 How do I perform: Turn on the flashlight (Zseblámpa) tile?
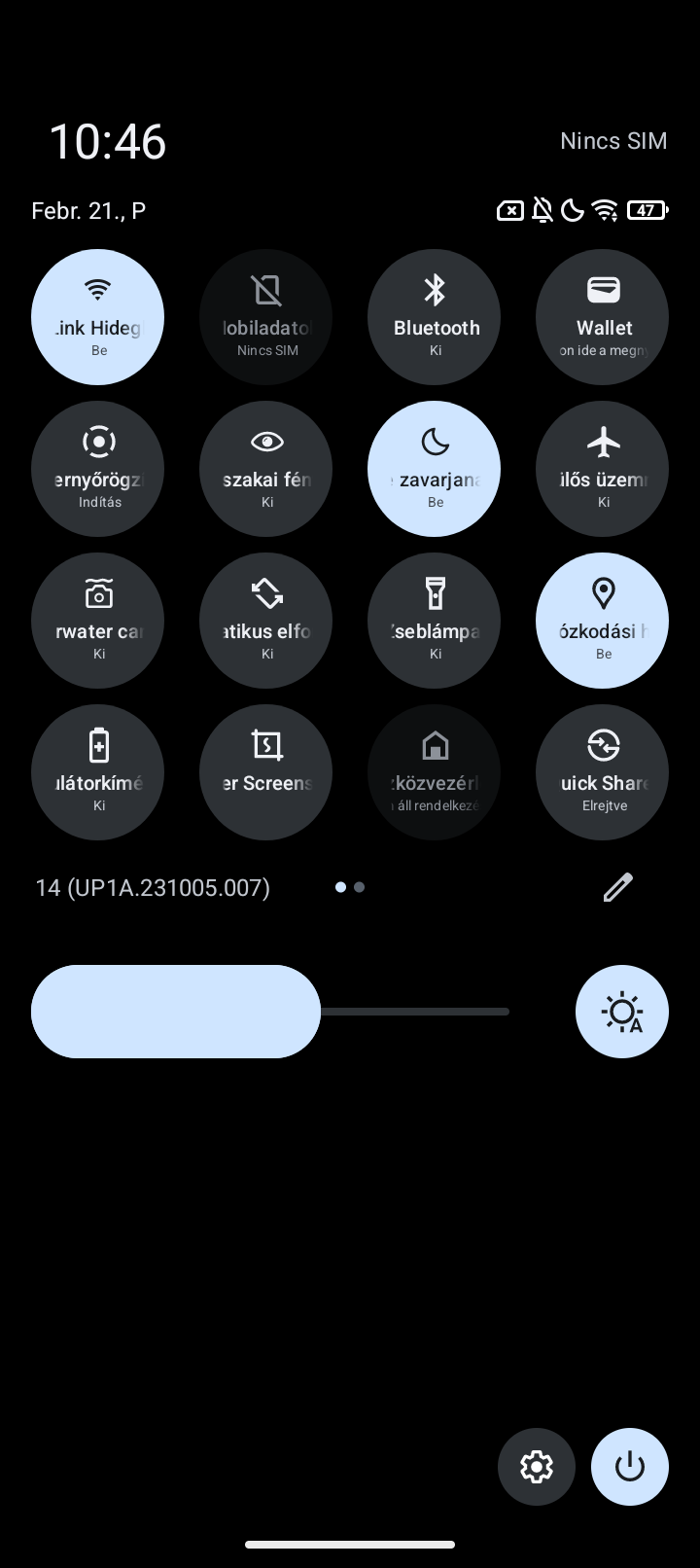[435, 621]
